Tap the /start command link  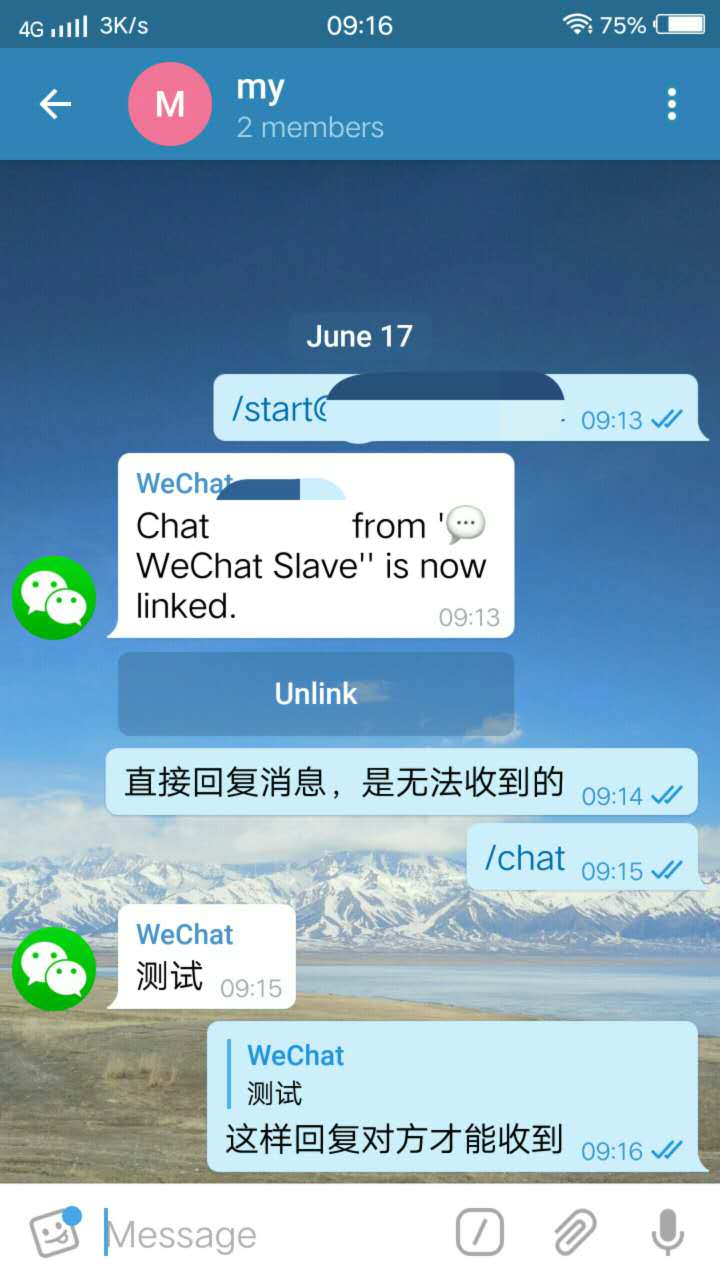click(x=272, y=410)
